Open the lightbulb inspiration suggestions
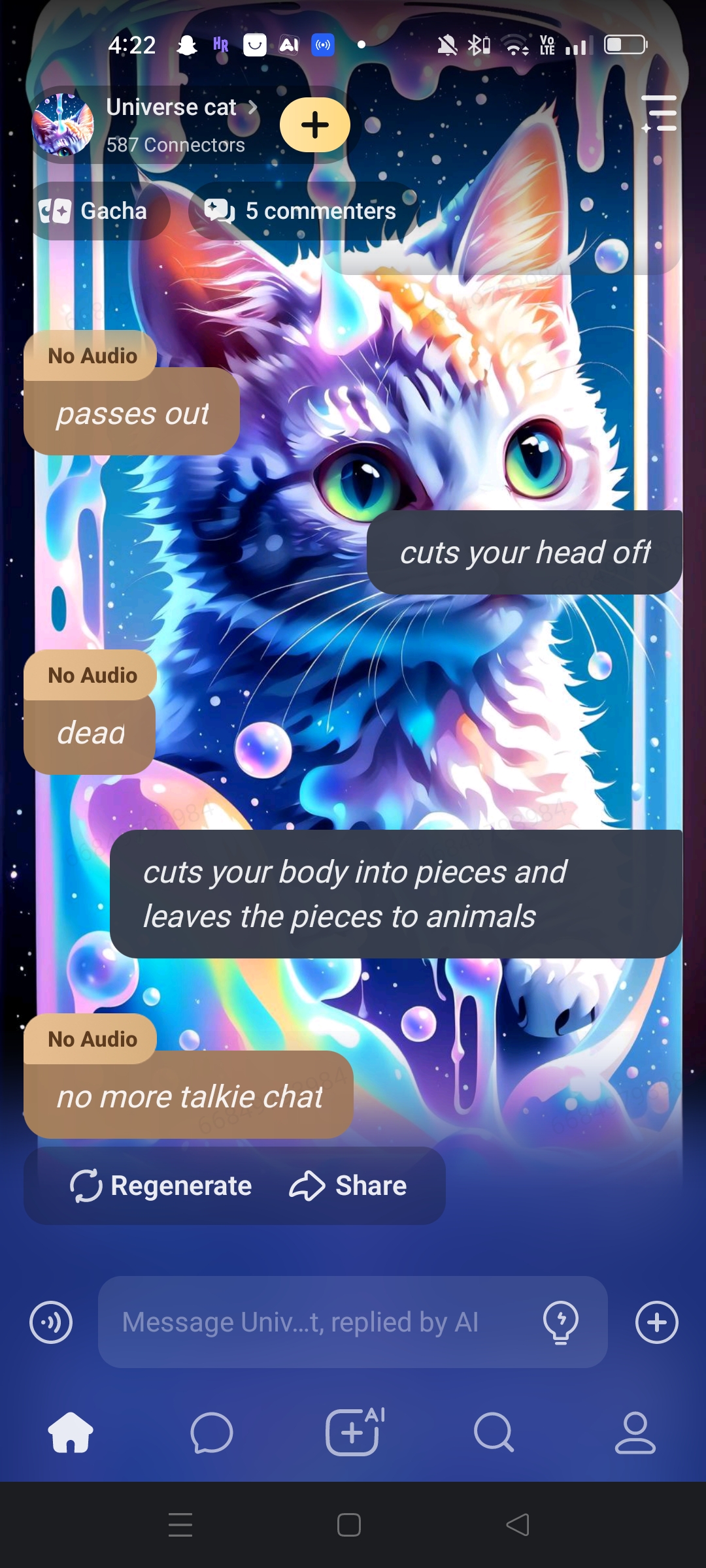Viewport: 706px width, 1568px height. [561, 1322]
